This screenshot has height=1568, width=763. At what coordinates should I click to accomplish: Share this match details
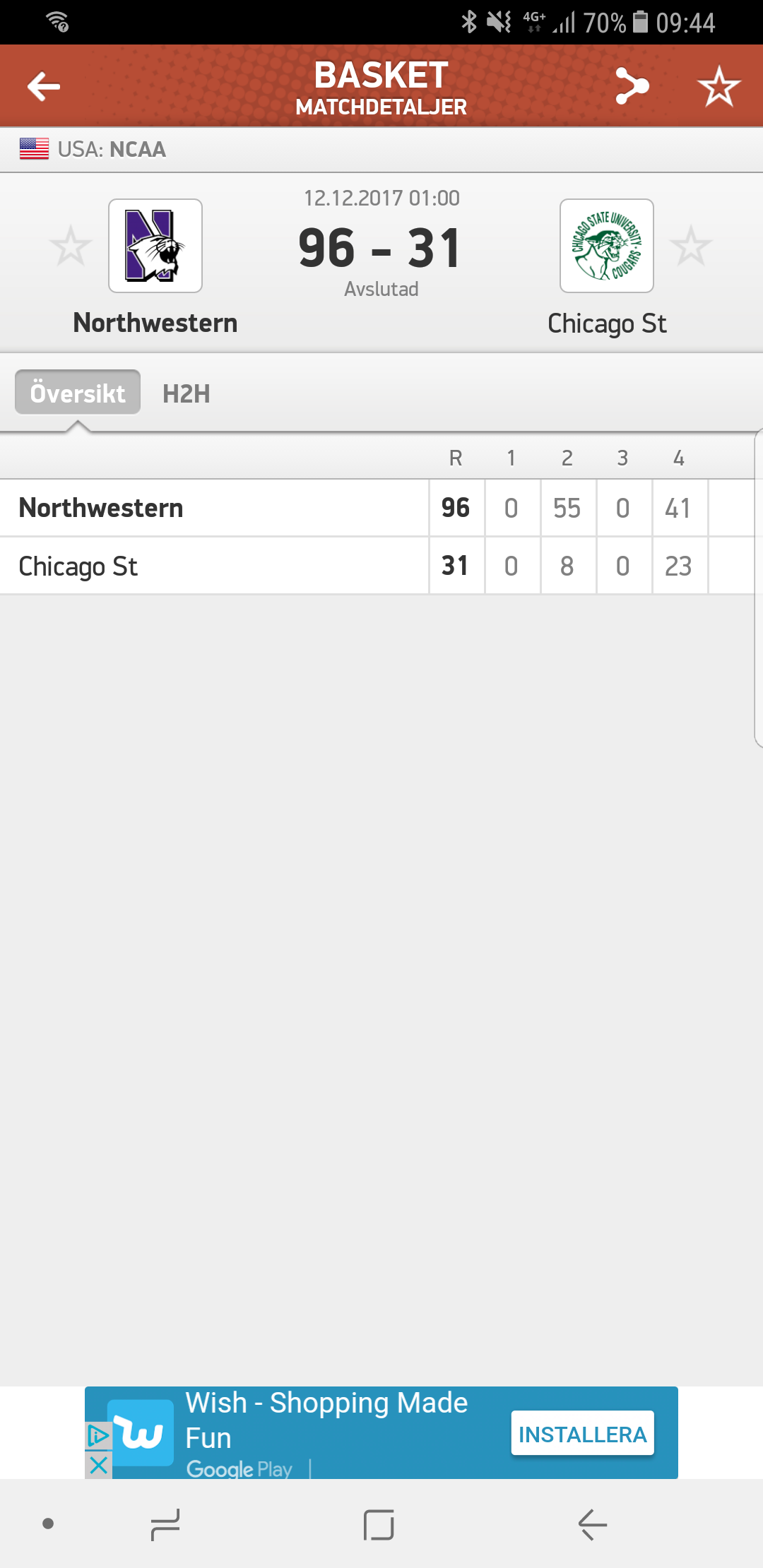(x=632, y=87)
